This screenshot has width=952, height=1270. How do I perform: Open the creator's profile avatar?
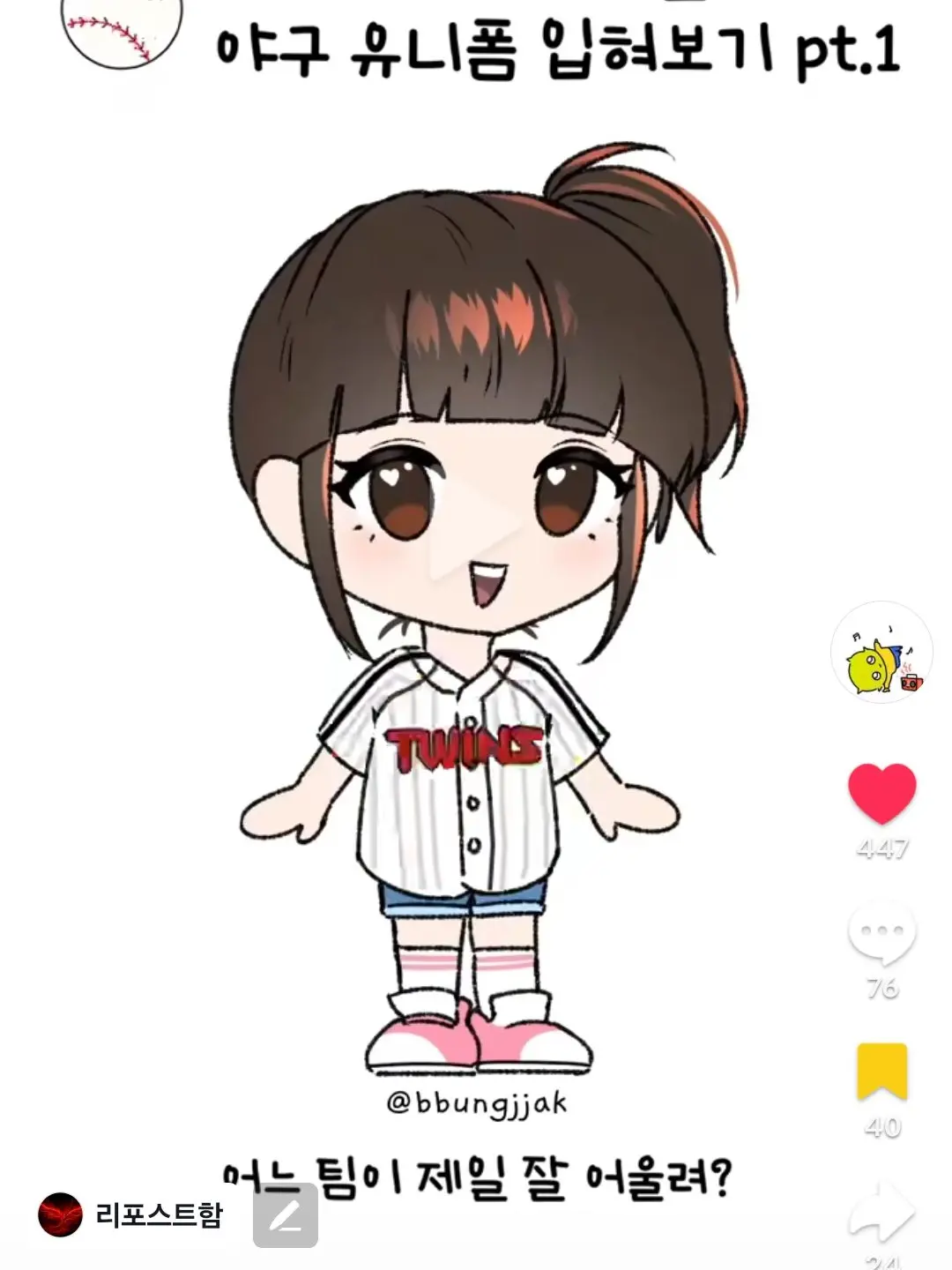[881, 654]
